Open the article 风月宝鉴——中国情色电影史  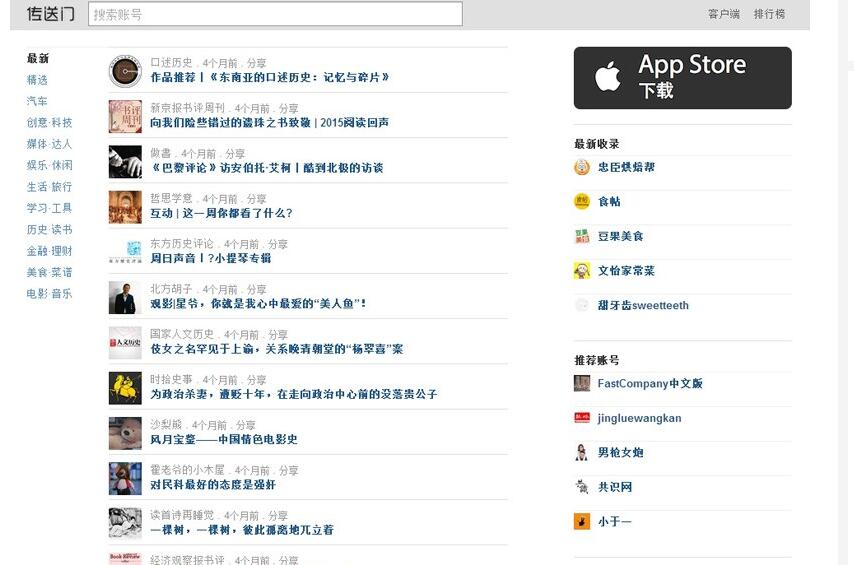pyautogui.click(x=223, y=439)
